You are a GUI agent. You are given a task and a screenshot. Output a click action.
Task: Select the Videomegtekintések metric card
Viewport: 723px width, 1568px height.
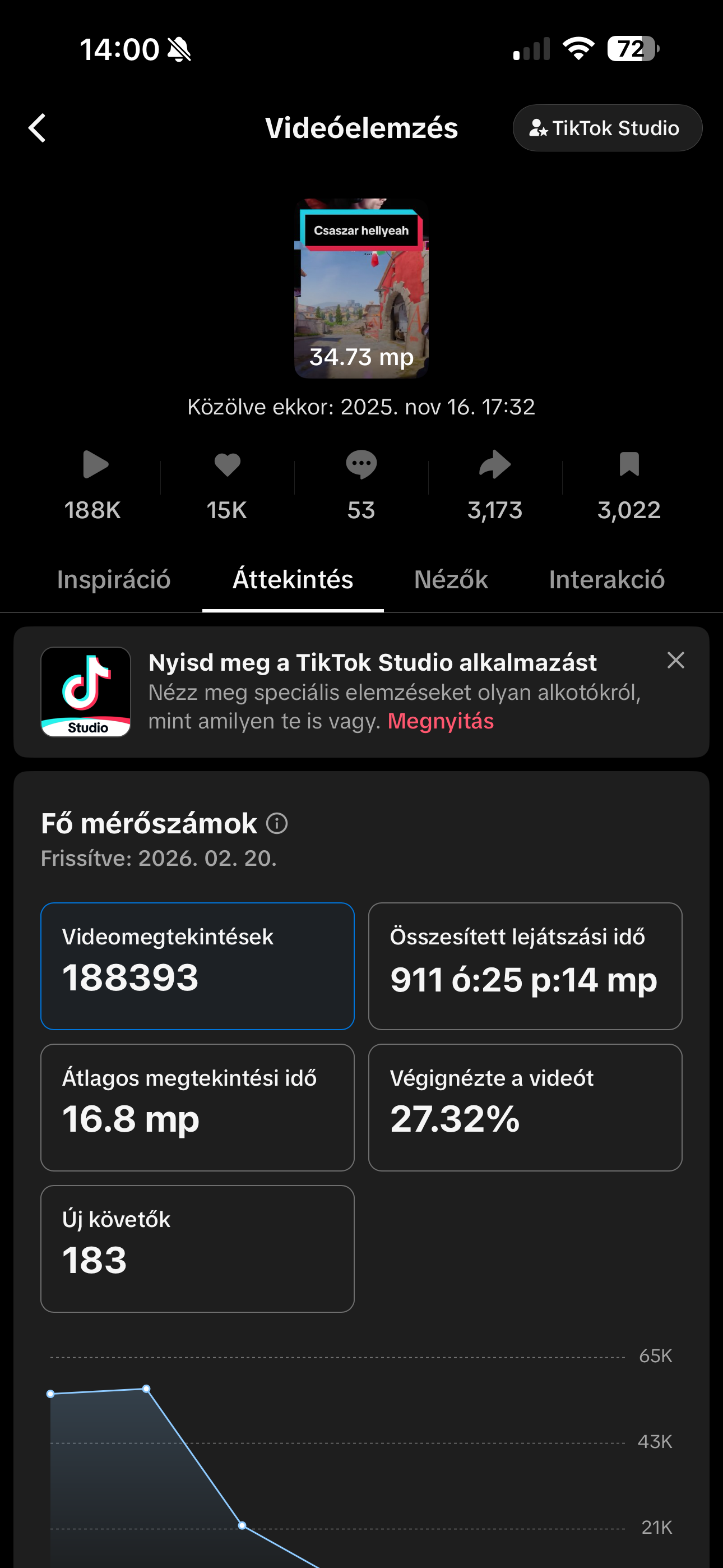tap(197, 966)
